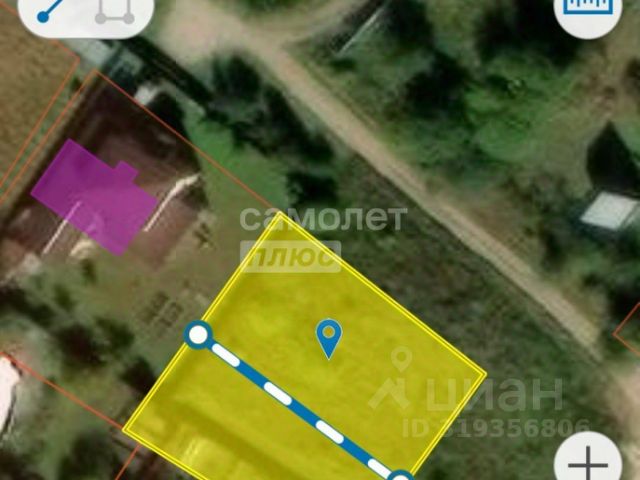Viewport: 640px width, 480px height.
Task: Select the area polygon measuring tool
Action: point(114,12)
